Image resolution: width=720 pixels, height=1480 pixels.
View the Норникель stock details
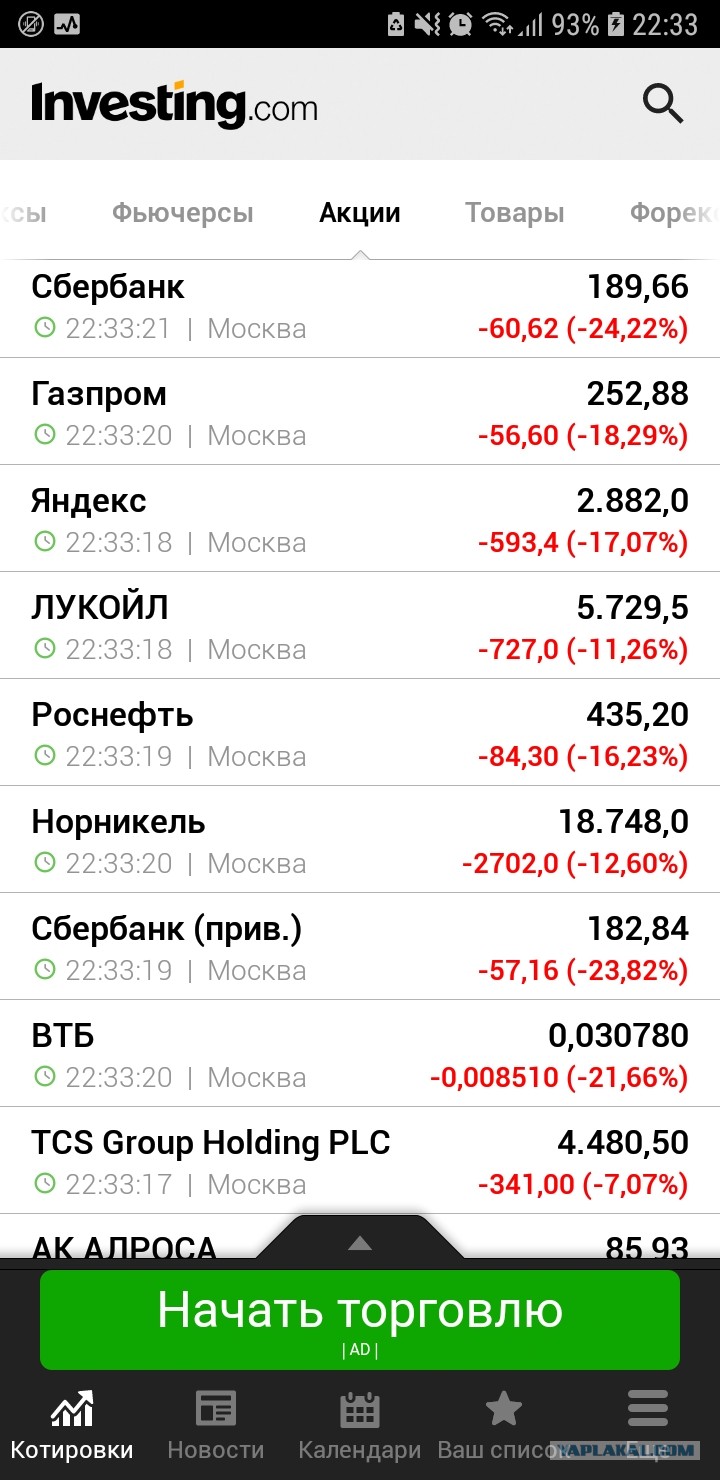click(x=360, y=839)
